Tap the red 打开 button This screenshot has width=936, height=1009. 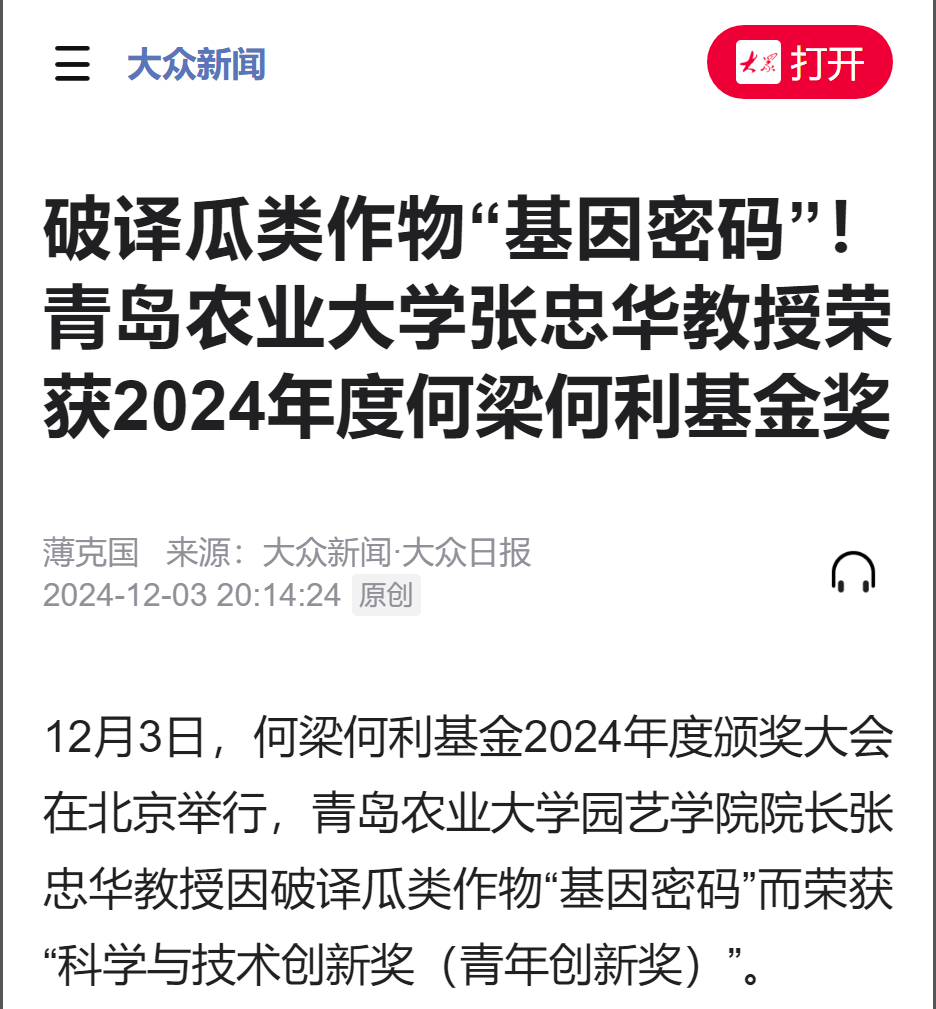coord(799,63)
